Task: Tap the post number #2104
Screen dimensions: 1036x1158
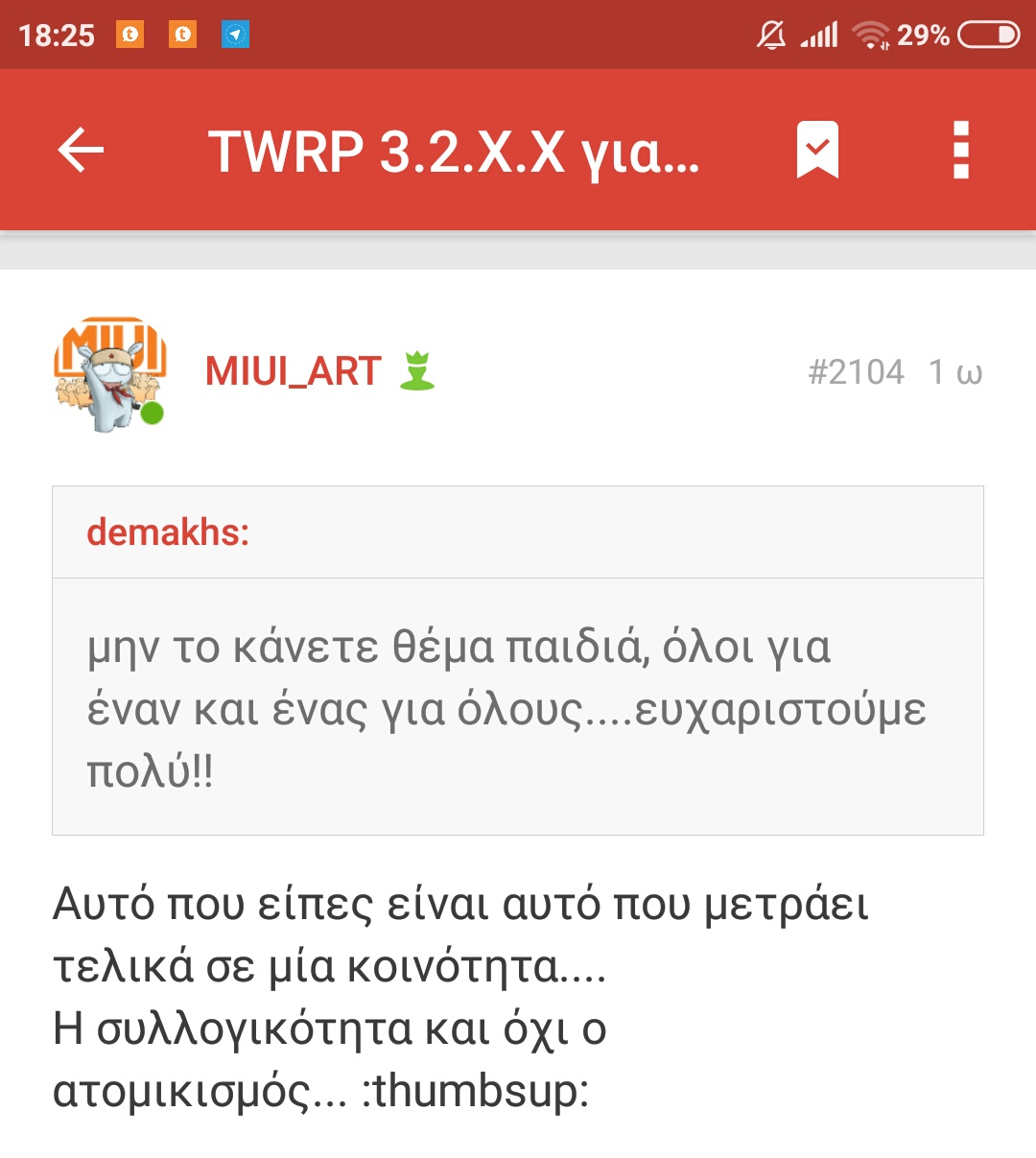Action: [856, 371]
